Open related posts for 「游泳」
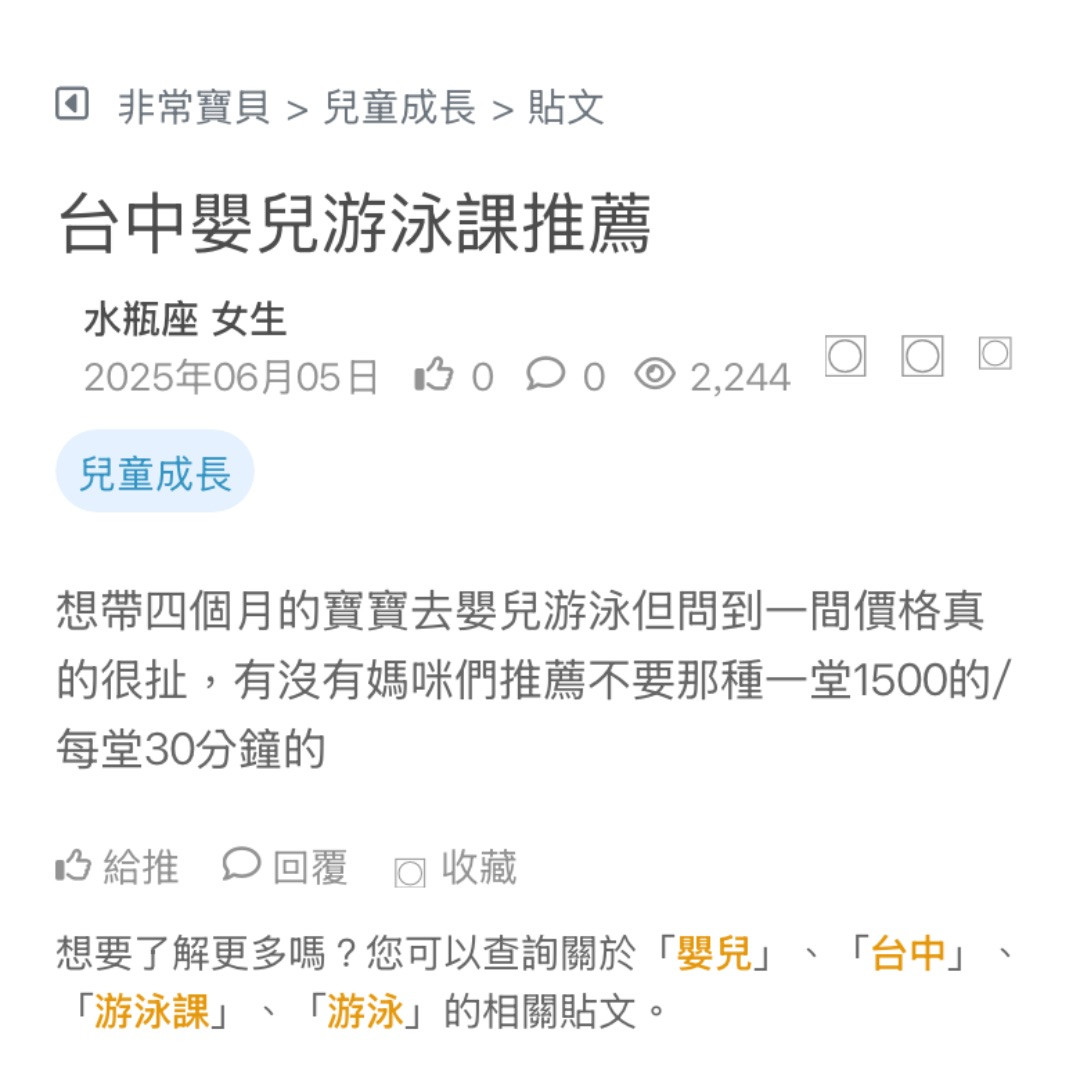The image size is (1080, 1080). (365, 1013)
